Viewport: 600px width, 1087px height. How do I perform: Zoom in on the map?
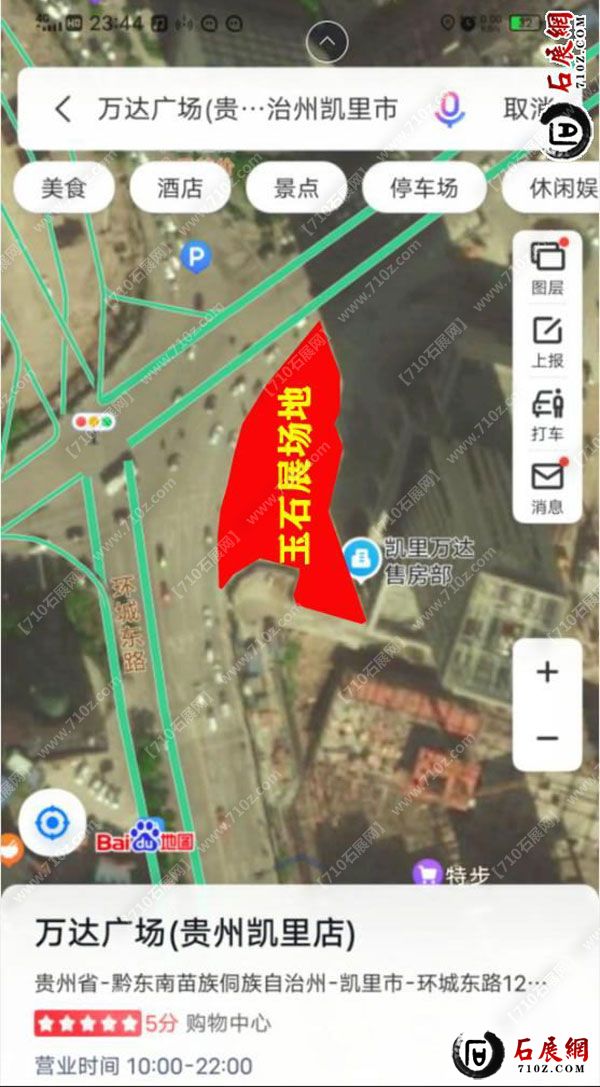pyautogui.click(x=547, y=672)
